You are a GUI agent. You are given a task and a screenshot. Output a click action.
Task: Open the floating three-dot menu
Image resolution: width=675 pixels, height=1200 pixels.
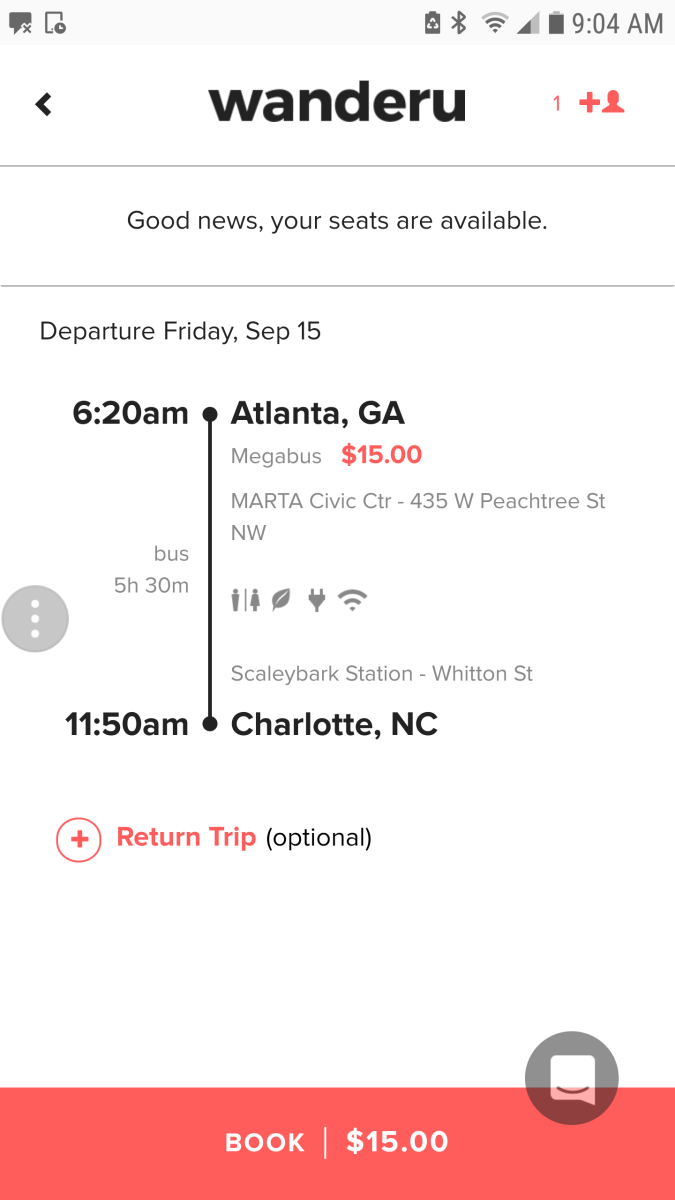pyautogui.click(x=35, y=619)
